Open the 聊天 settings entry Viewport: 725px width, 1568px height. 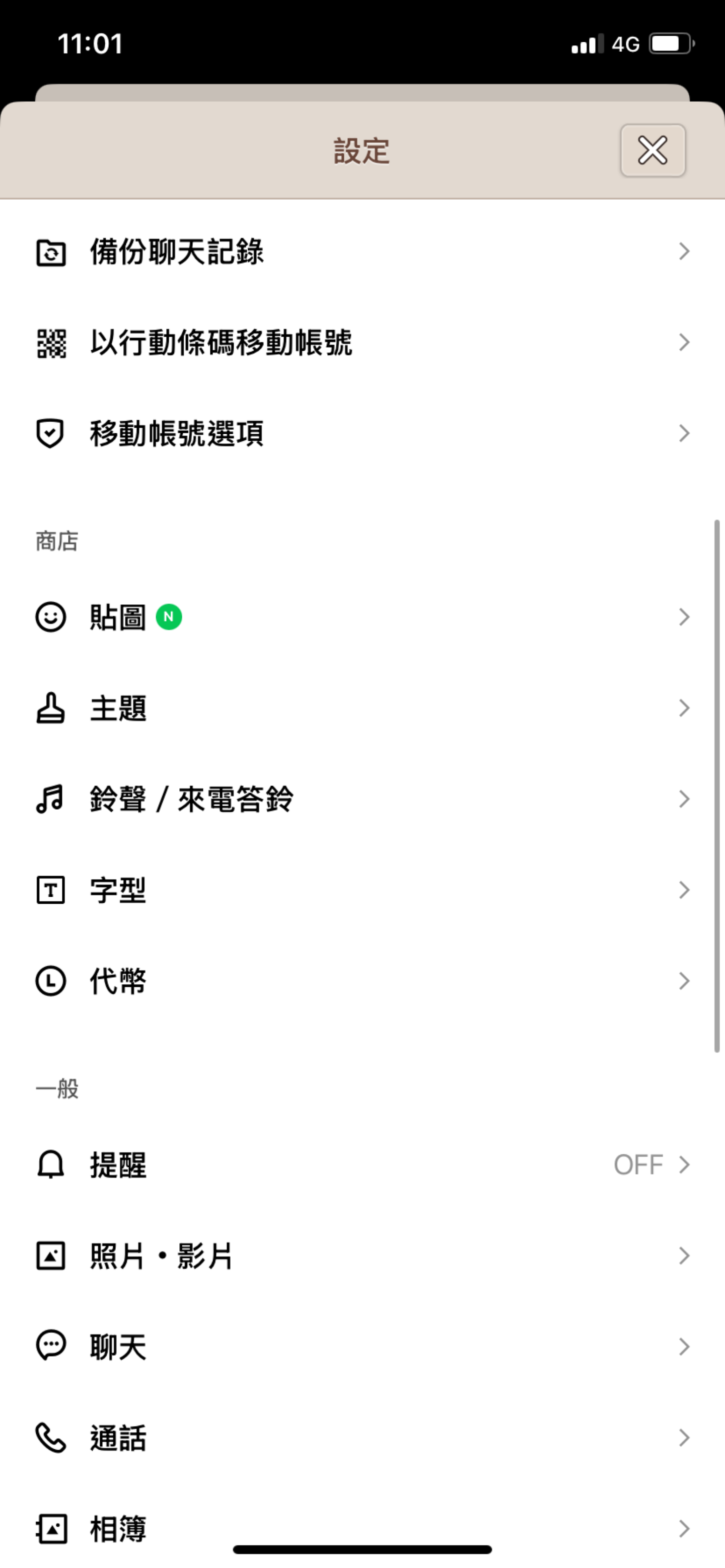[x=362, y=1347]
